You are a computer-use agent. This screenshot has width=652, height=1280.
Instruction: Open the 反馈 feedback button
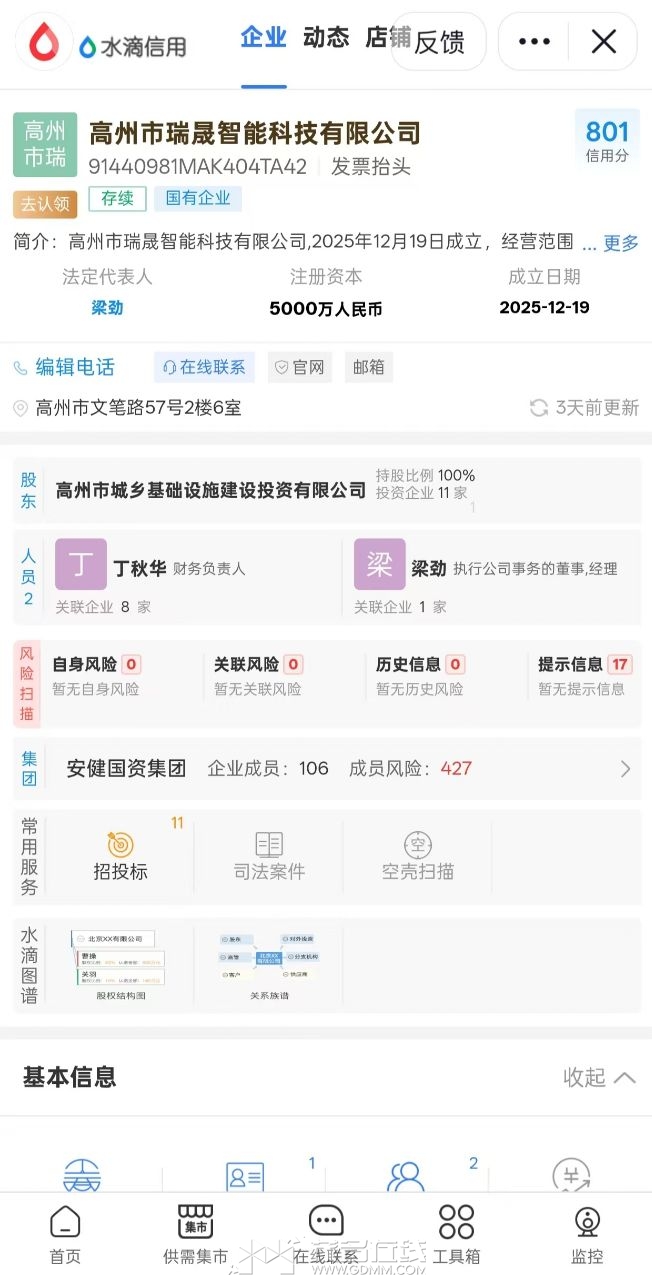[x=439, y=42]
